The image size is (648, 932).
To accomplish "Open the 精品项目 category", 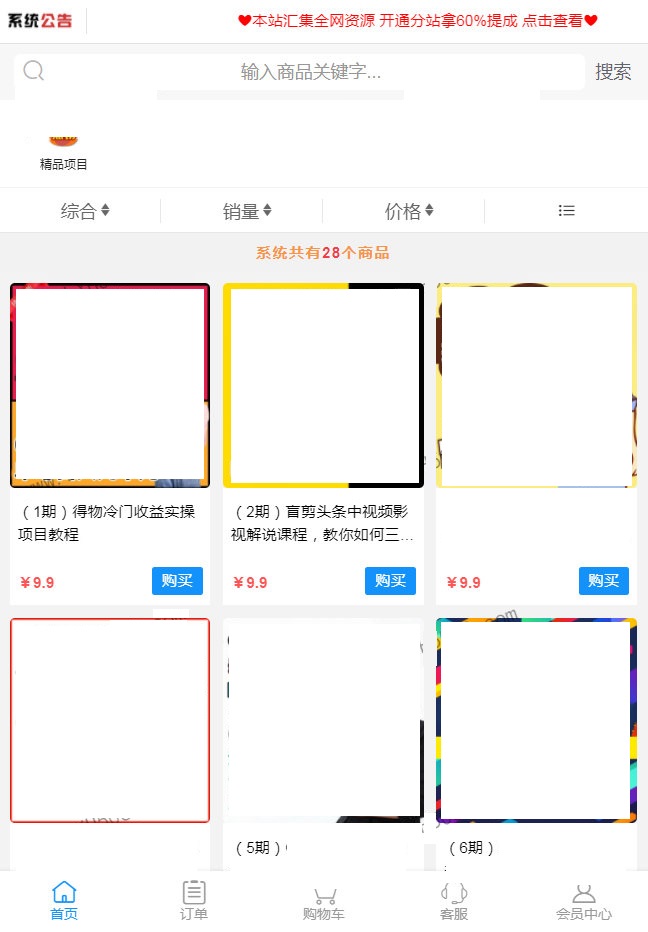I will 64,150.
